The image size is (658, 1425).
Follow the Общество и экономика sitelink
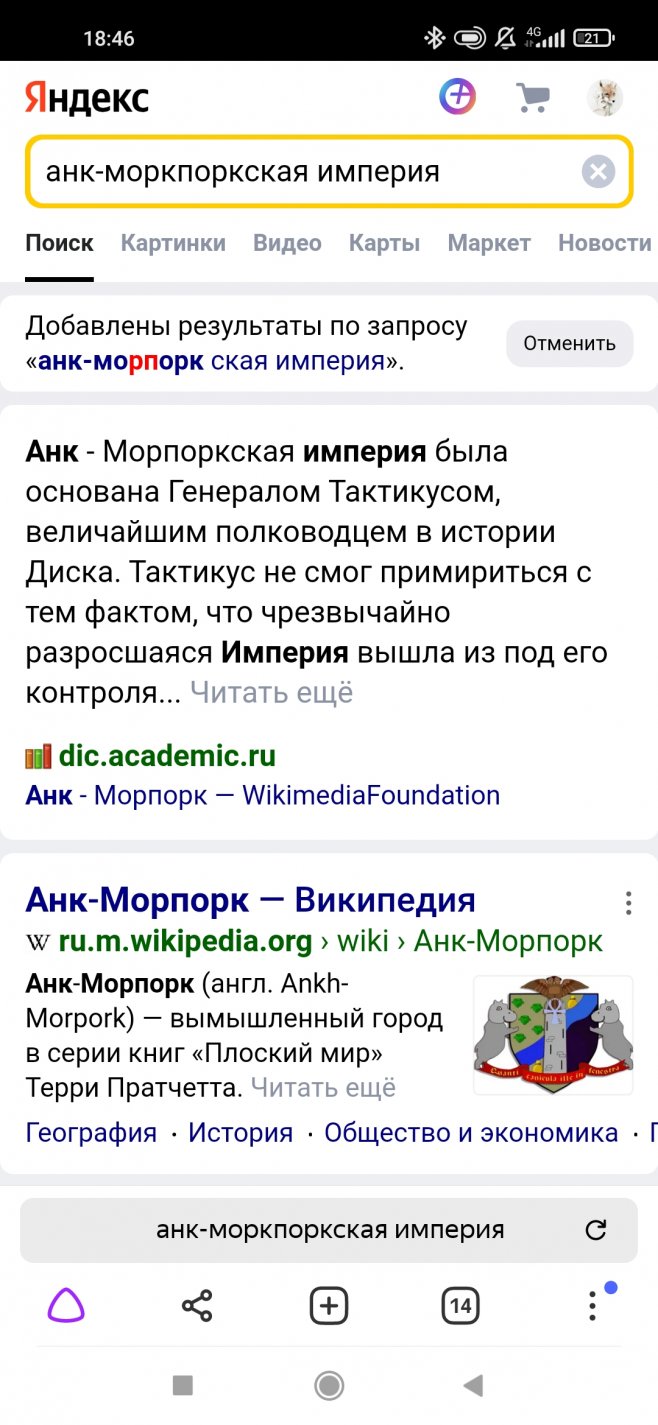pos(471,1133)
